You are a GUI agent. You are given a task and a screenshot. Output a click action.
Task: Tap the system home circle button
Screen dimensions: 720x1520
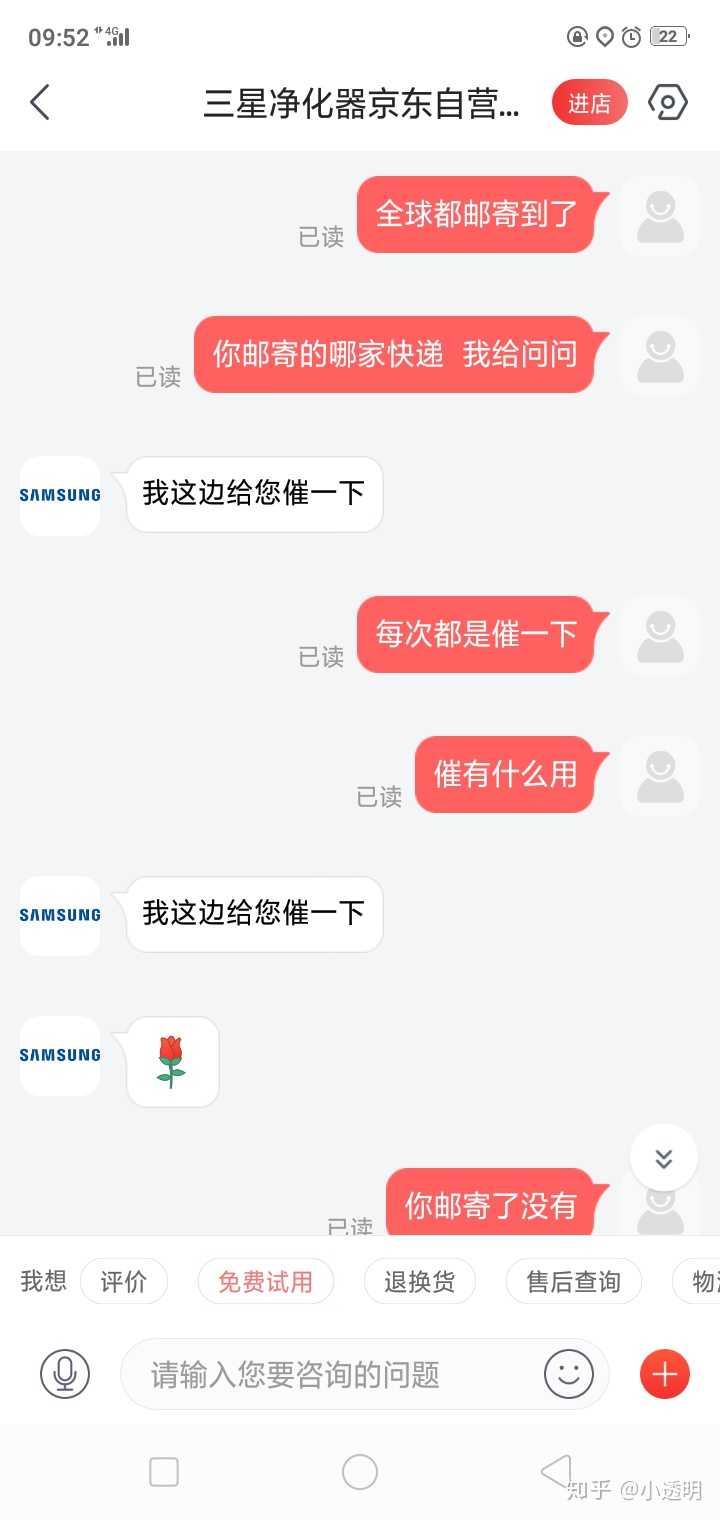click(x=360, y=1471)
